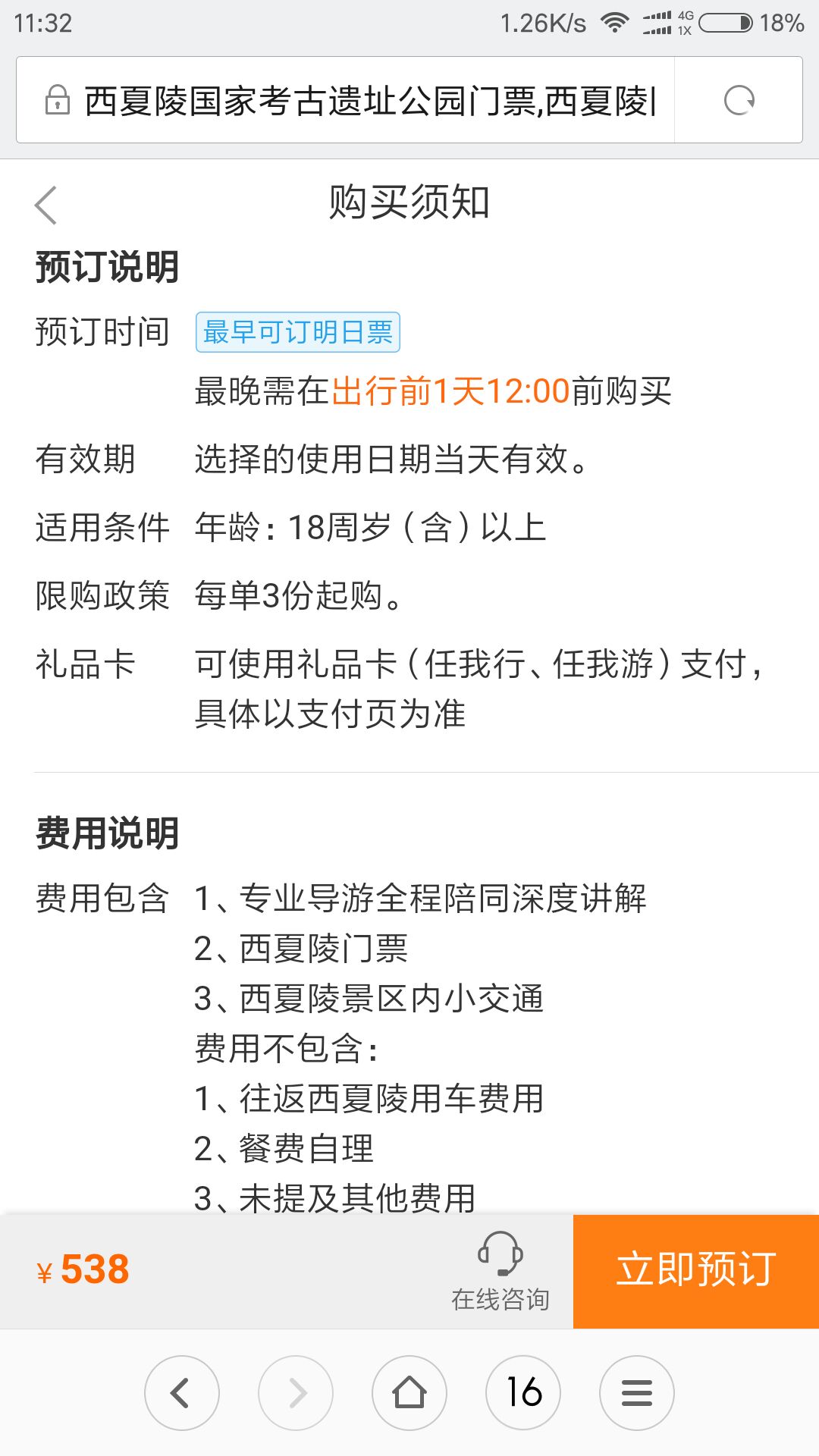Open the browser hamburger menu

637,1393
